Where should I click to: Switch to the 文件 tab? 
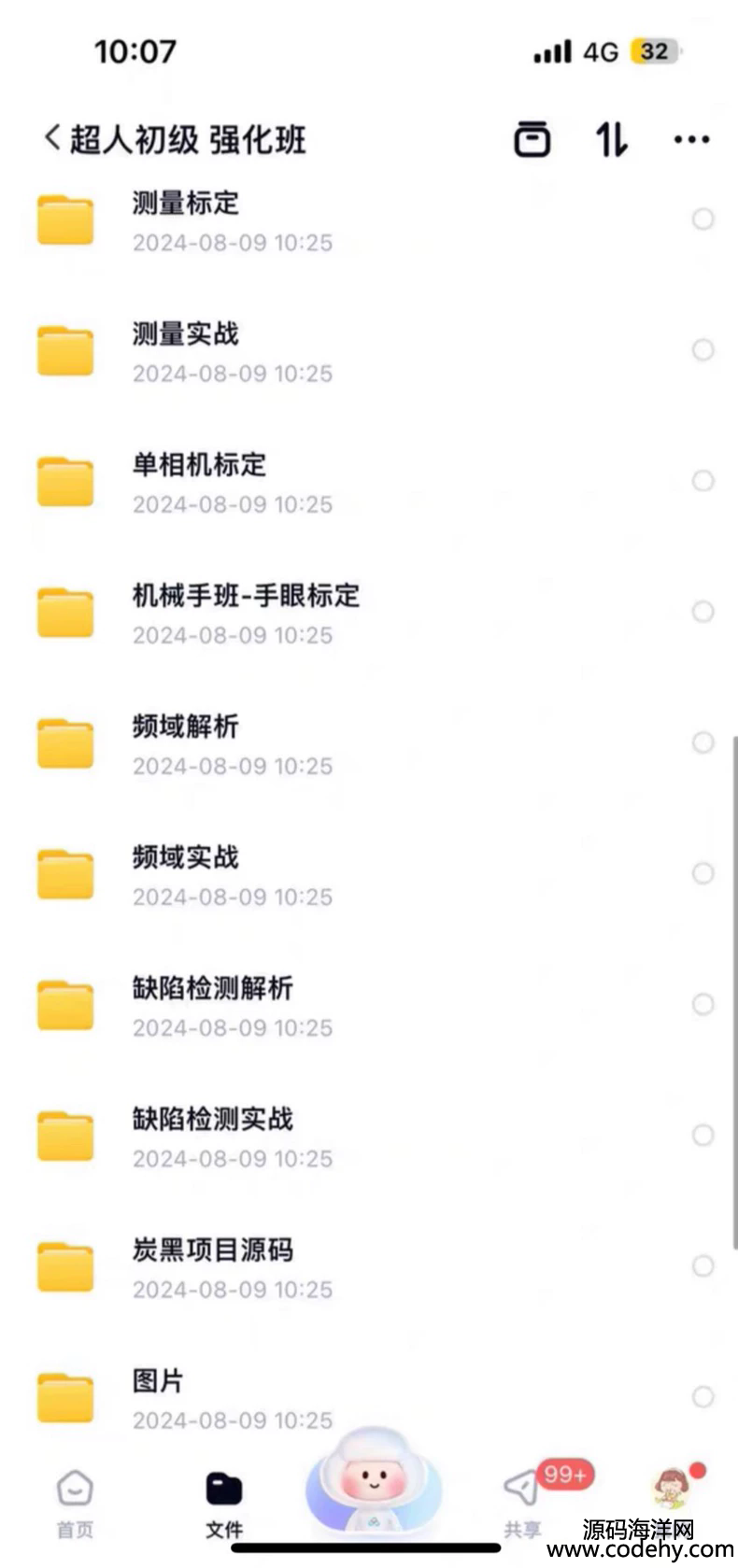pyautogui.click(x=224, y=1502)
